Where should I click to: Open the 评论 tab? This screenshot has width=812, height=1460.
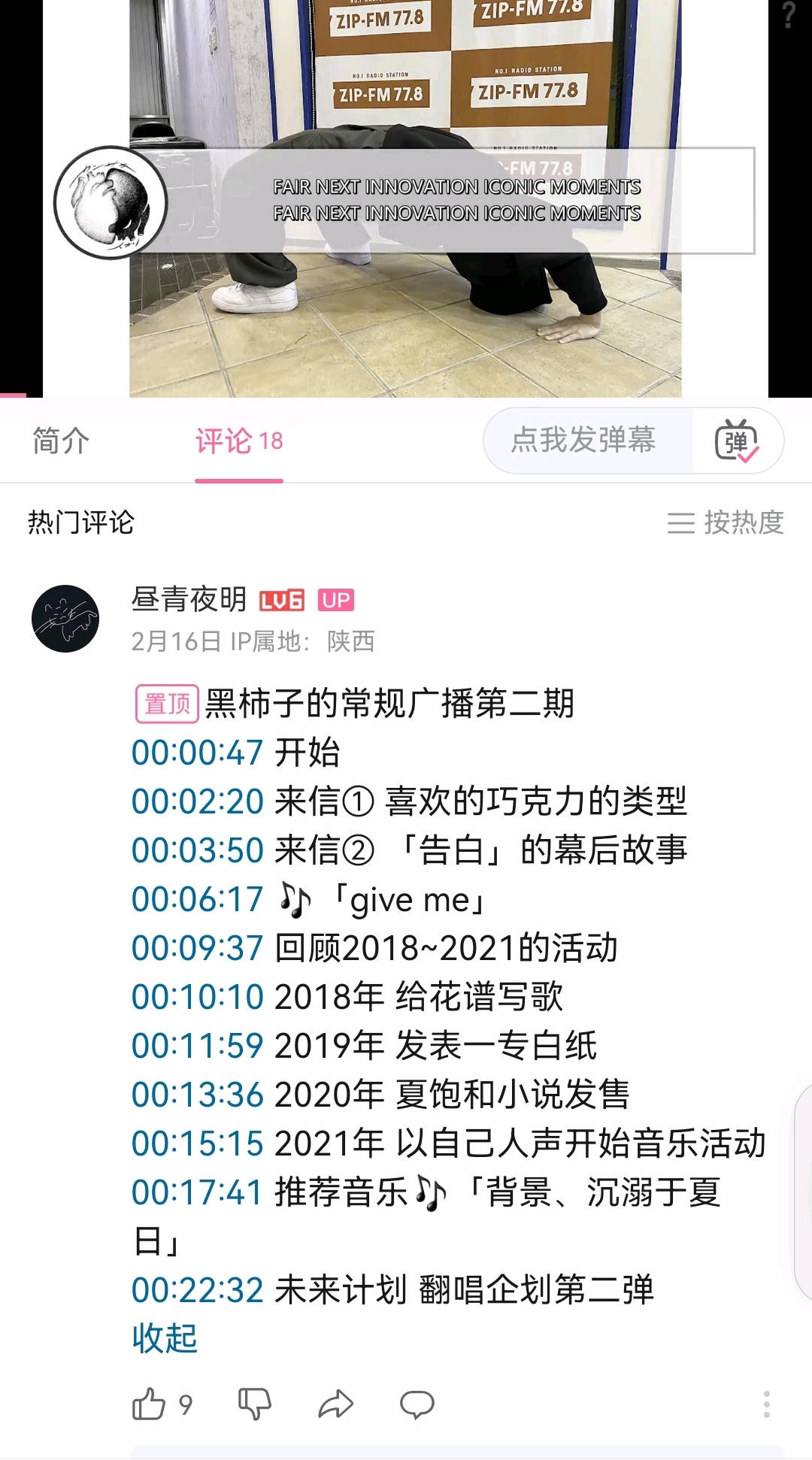click(238, 441)
